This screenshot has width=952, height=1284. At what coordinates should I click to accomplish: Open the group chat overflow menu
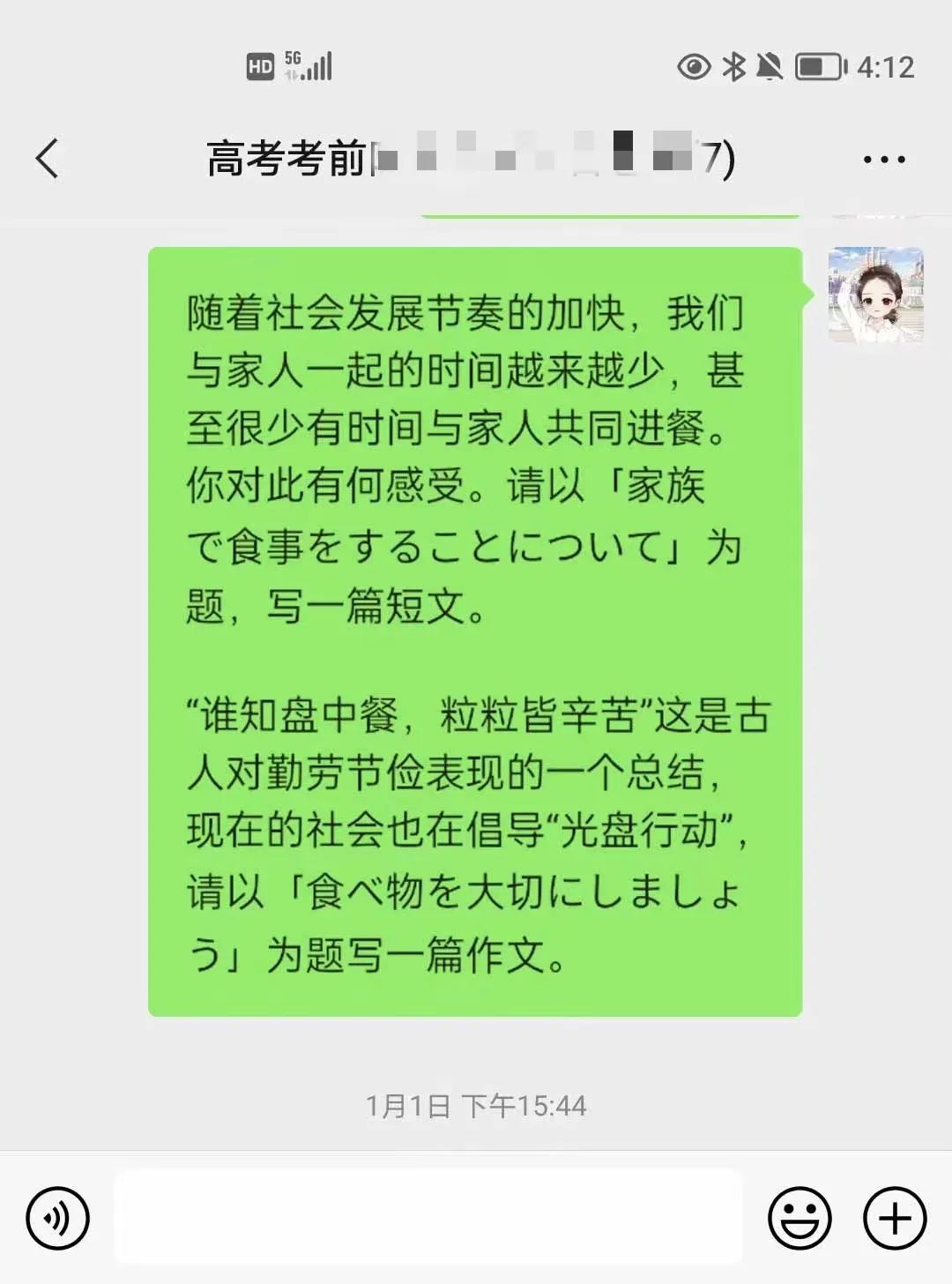point(883,160)
